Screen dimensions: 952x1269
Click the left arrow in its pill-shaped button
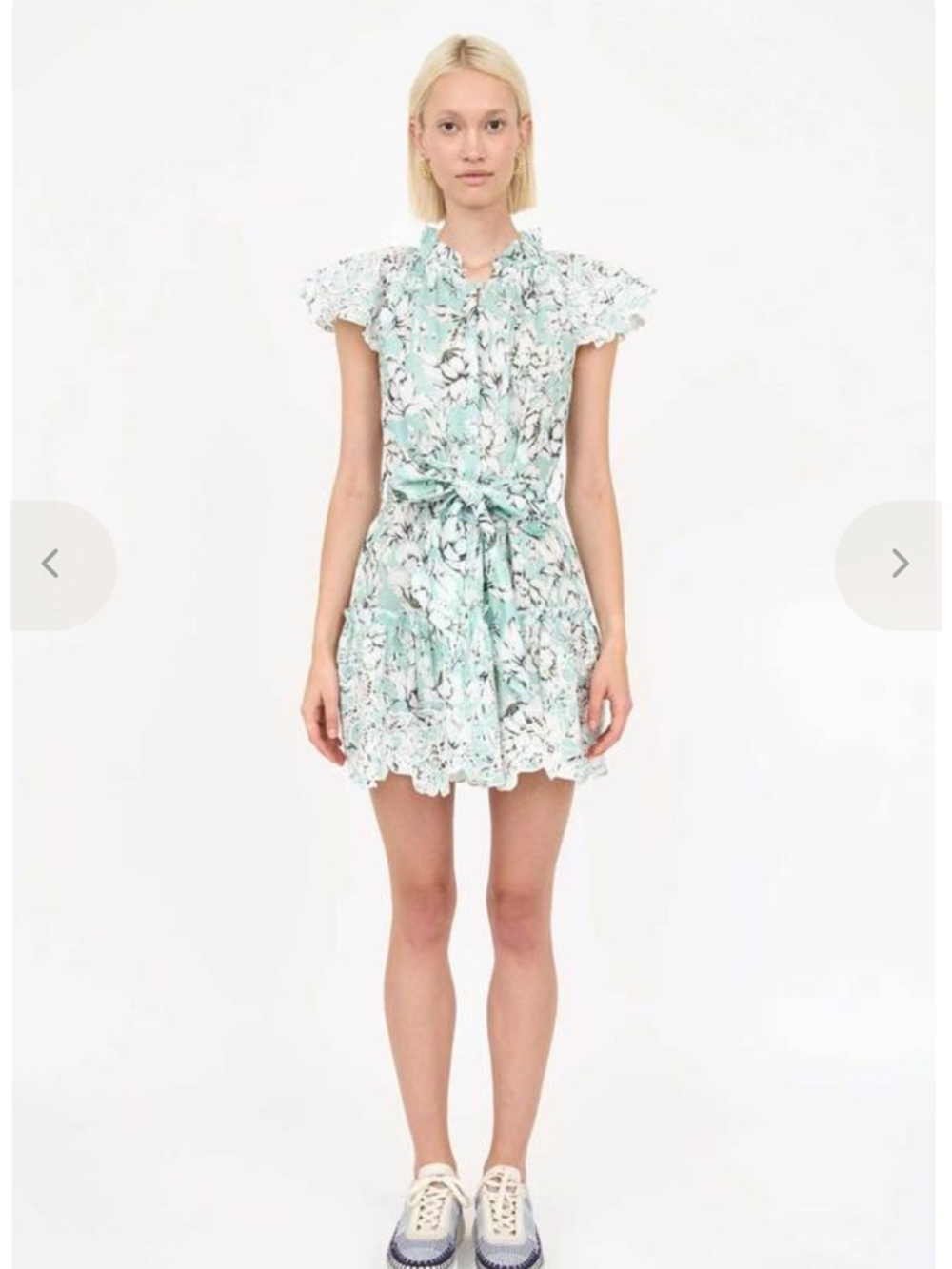(48, 564)
